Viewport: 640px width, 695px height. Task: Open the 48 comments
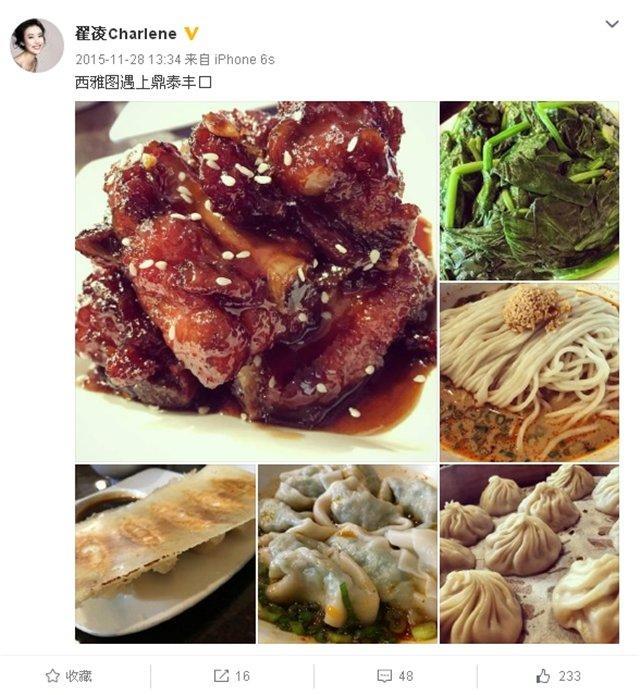[x=395, y=676]
